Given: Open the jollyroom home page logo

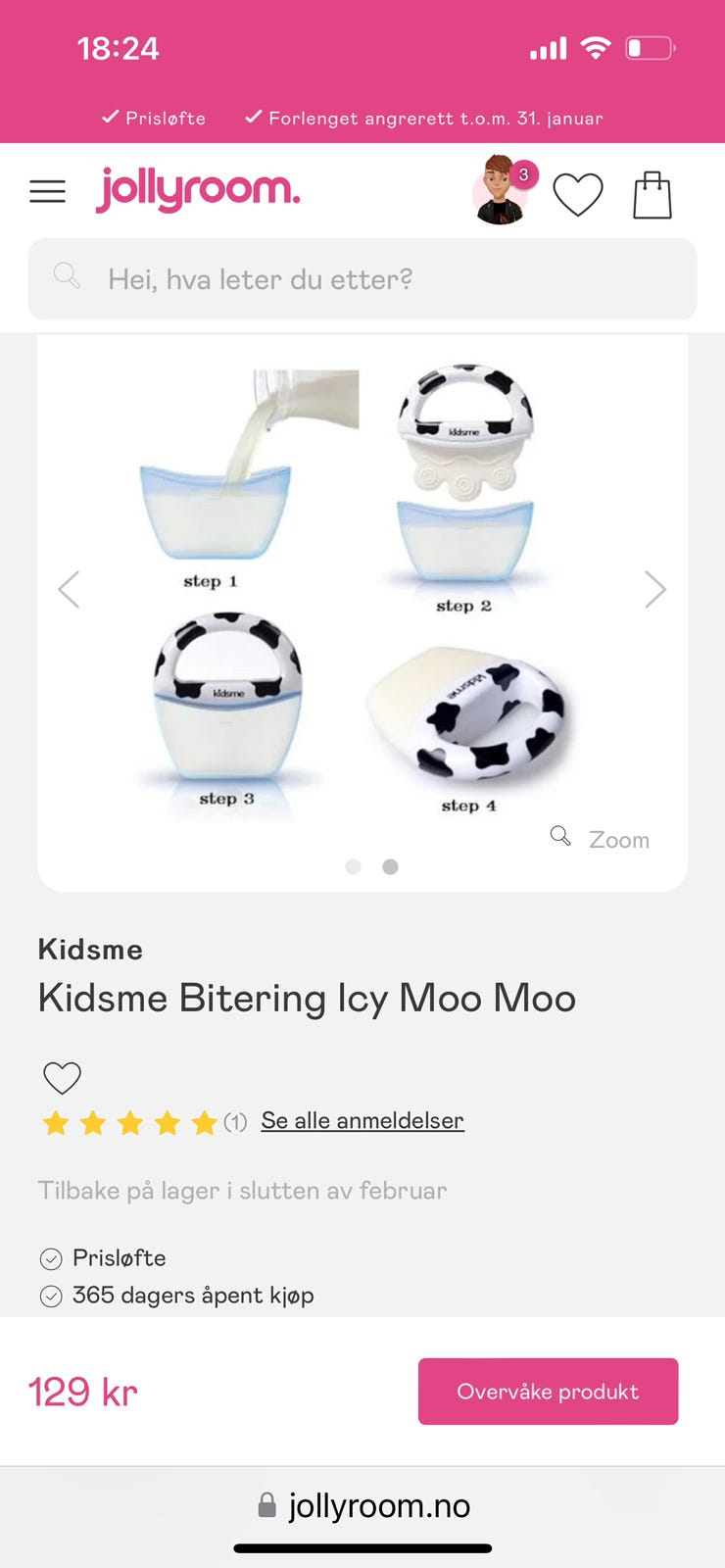Looking at the screenshot, I should (198, 188).
